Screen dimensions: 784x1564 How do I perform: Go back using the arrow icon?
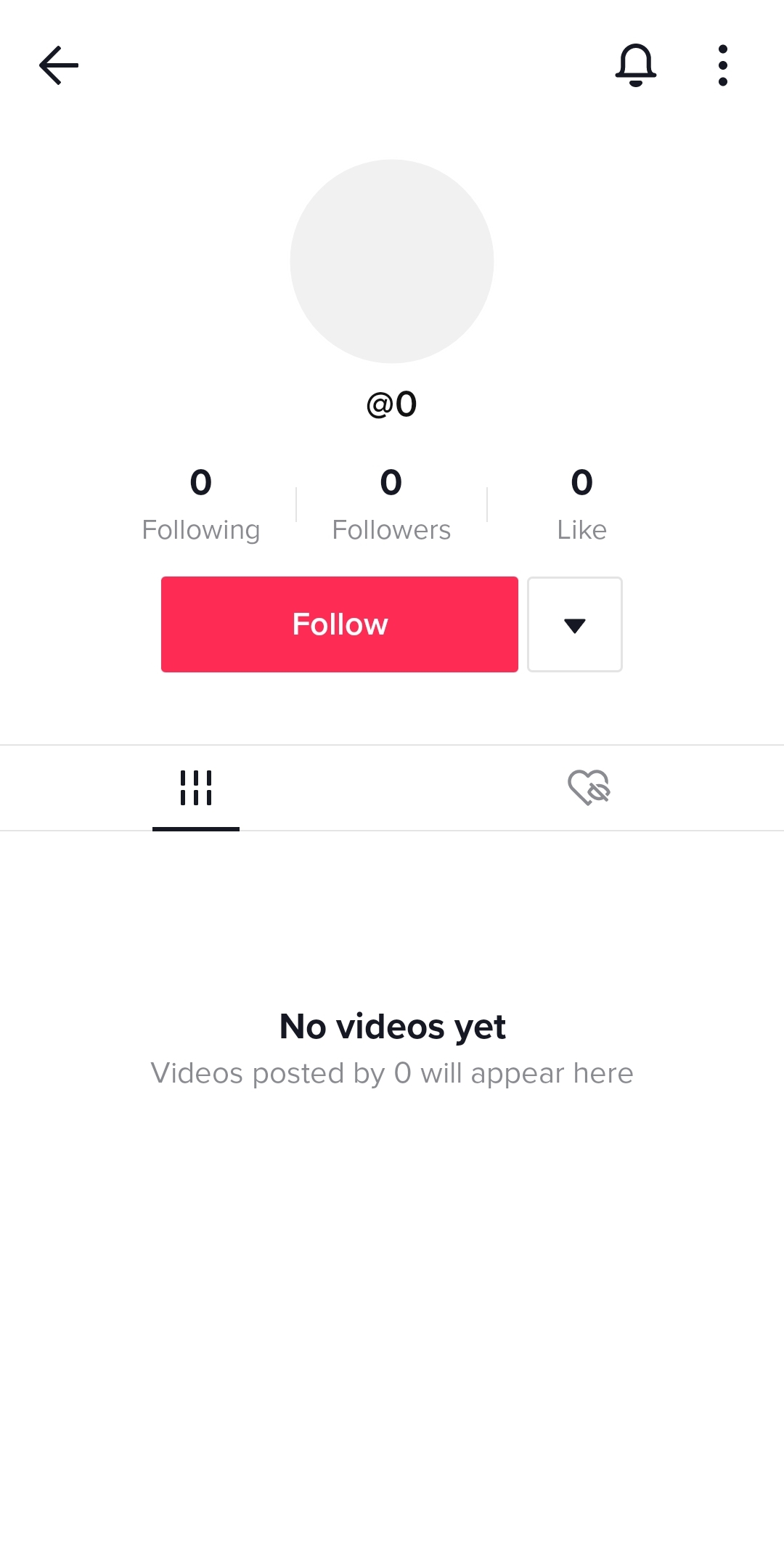pyautogui.click(x=59, y=65)
